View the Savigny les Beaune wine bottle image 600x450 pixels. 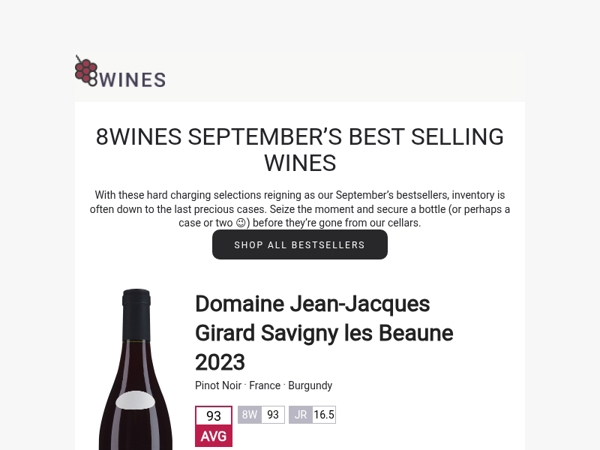pyautogui.click(x=136, y=375)
